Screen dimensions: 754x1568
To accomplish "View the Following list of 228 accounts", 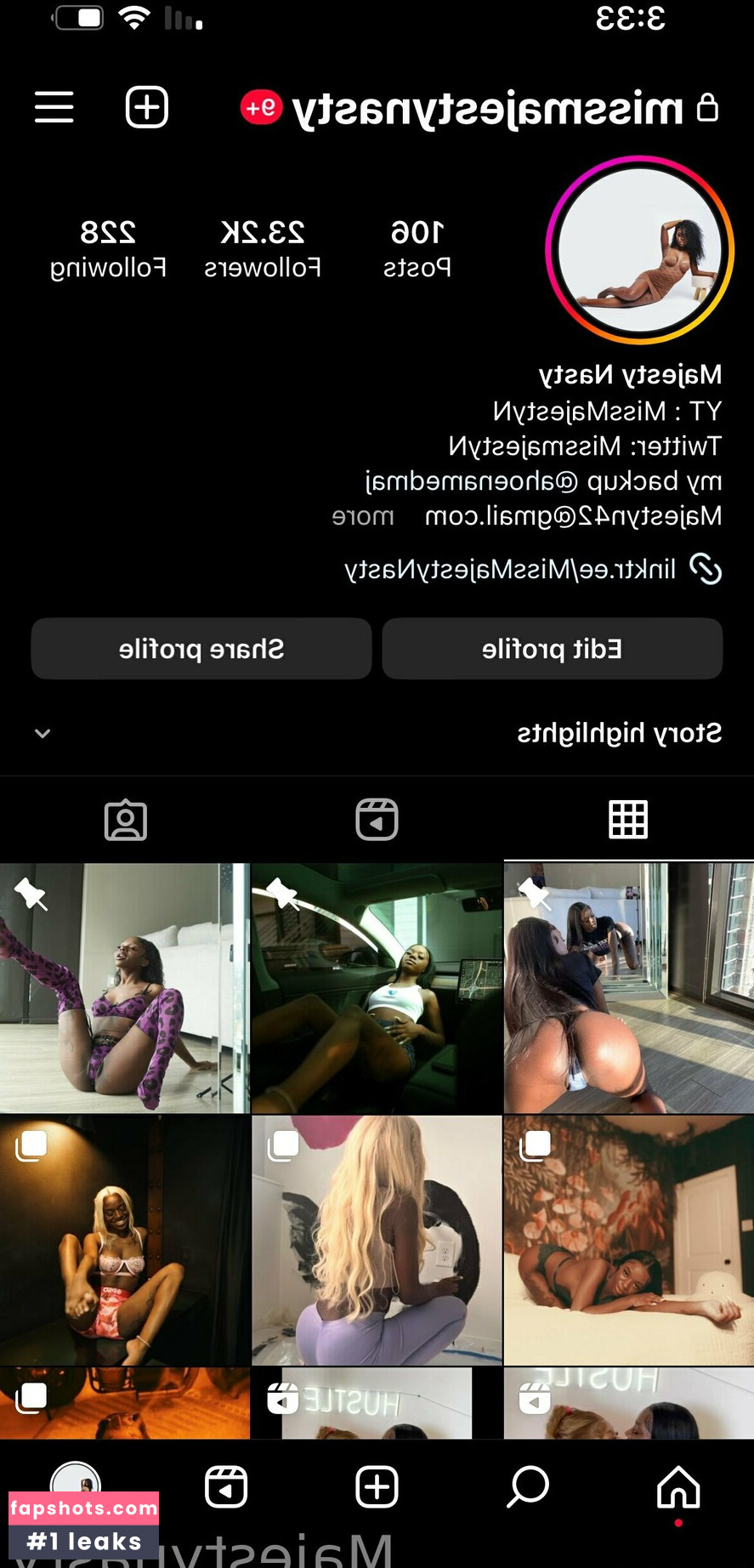I will point(108,247).
